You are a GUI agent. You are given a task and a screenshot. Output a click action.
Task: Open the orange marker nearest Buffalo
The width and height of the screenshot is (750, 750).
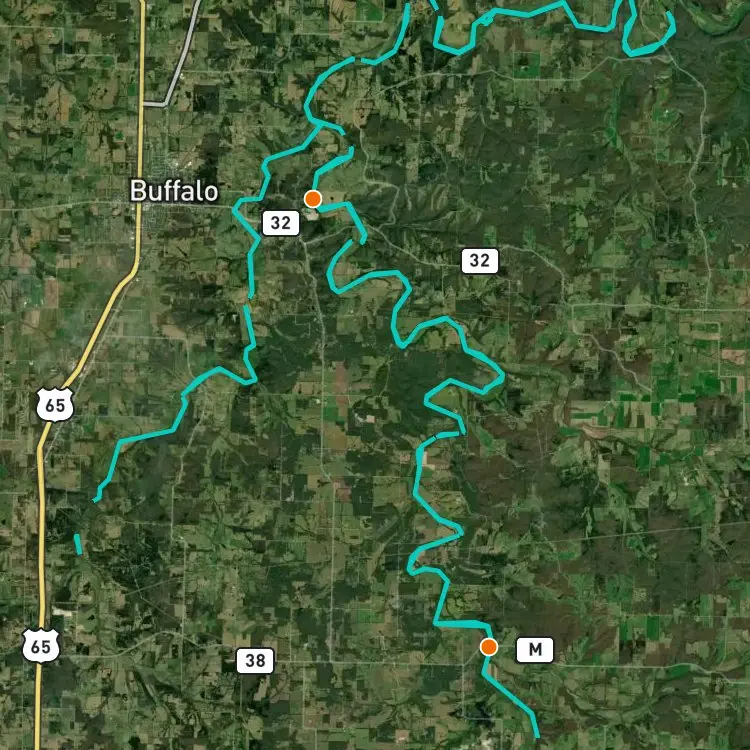(312, 199)
